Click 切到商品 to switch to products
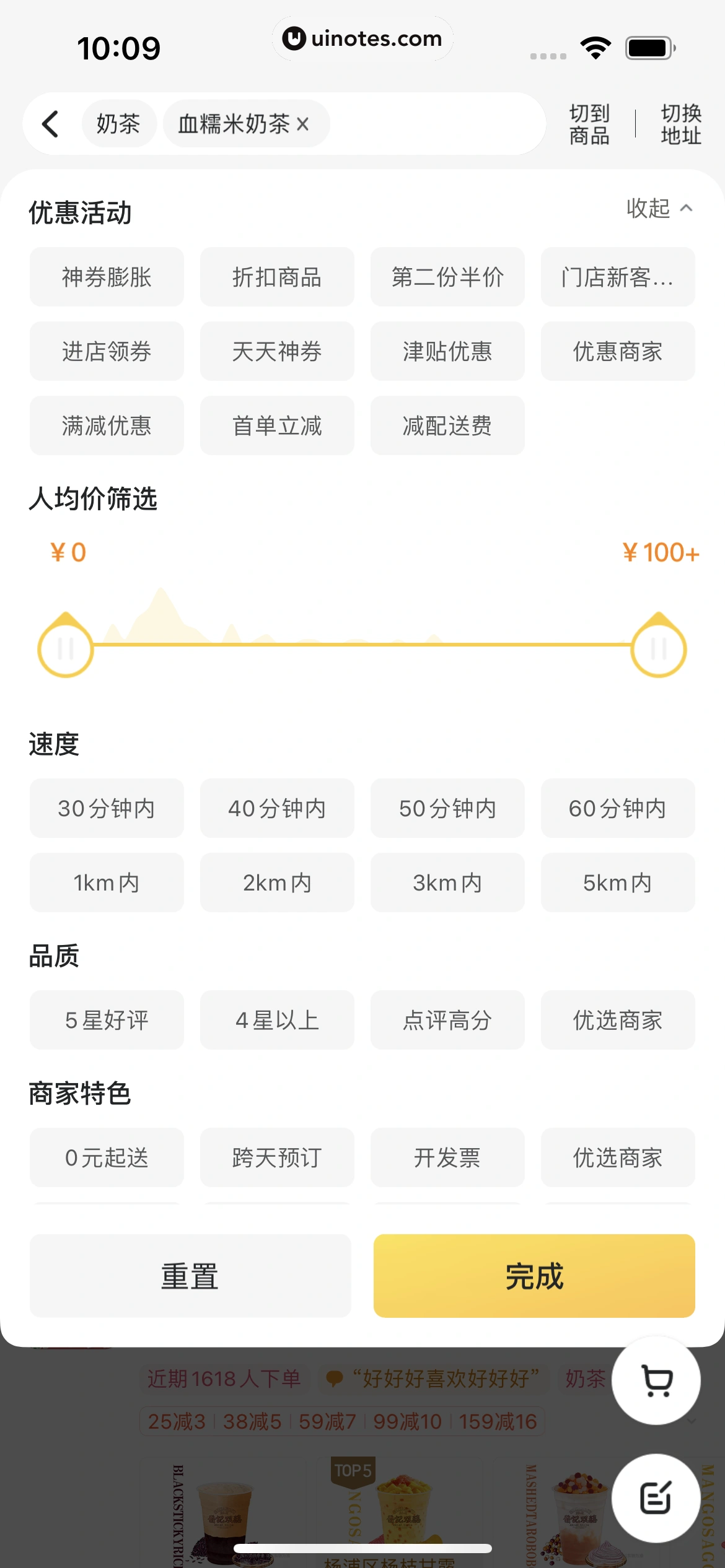The width and height of the screenshot is (725, 1568). point(589,123)
